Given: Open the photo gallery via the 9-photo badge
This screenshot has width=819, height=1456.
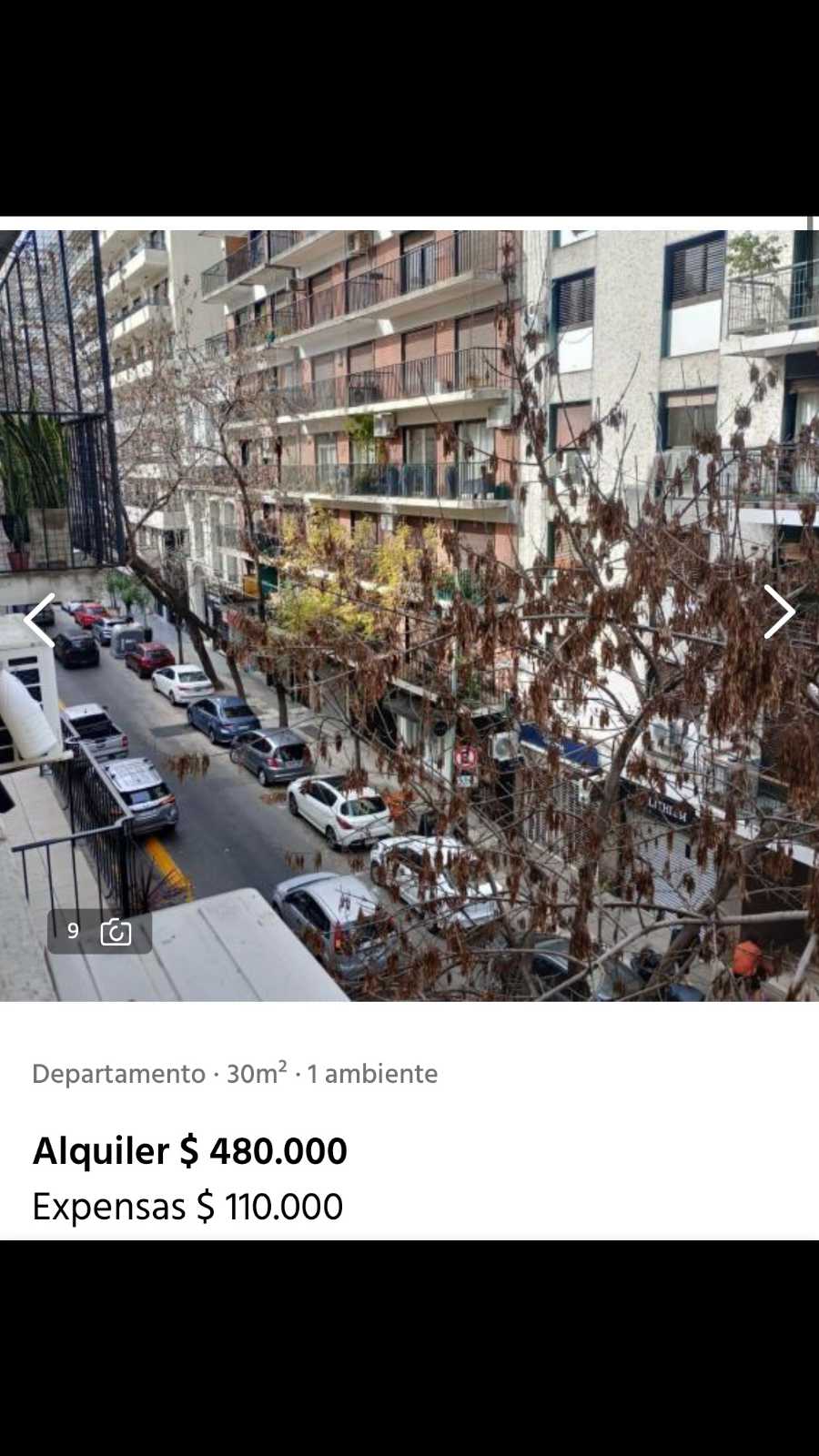Looking at the screenshot, I should 98,931.
